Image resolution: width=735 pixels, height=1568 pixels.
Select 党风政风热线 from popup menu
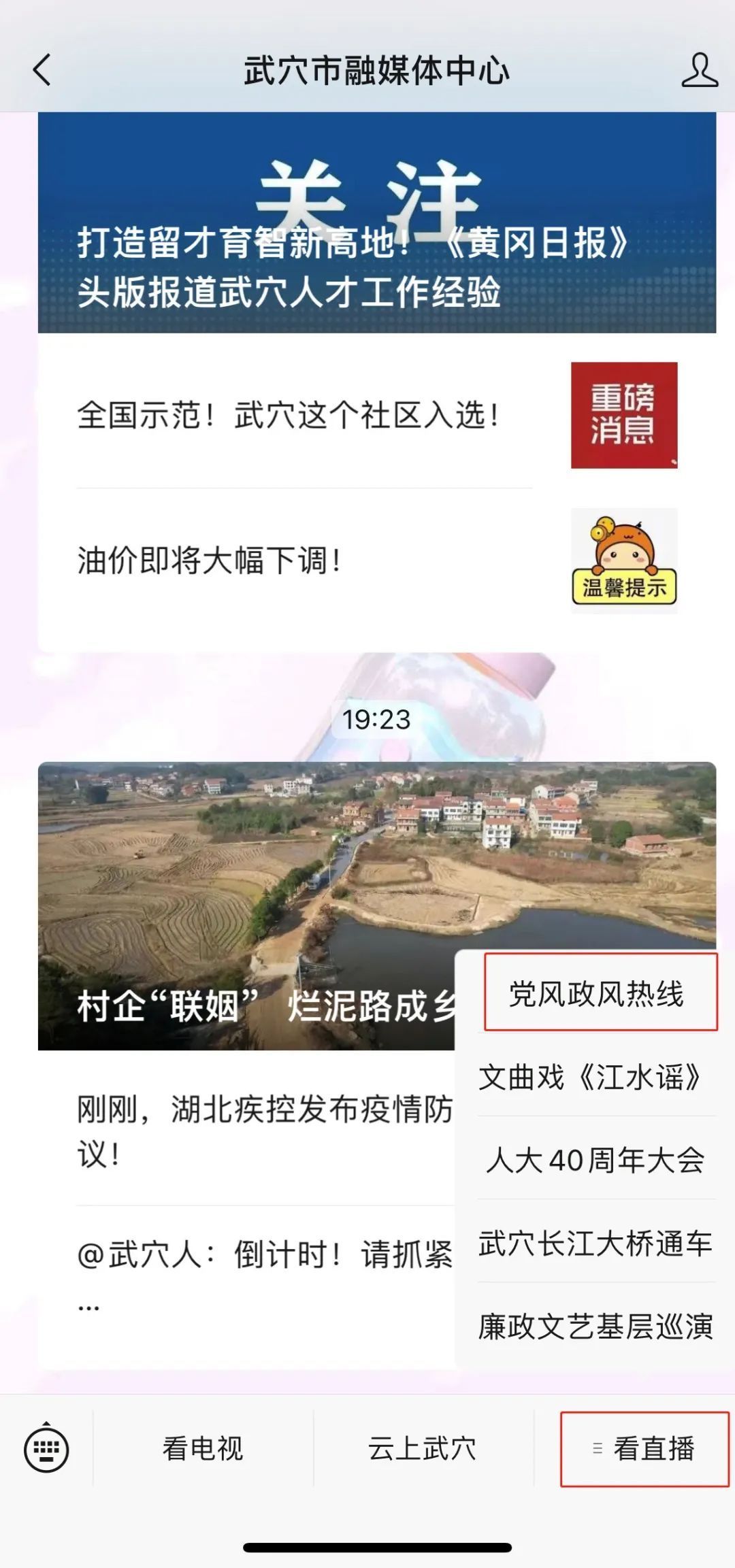pos(597,994)
